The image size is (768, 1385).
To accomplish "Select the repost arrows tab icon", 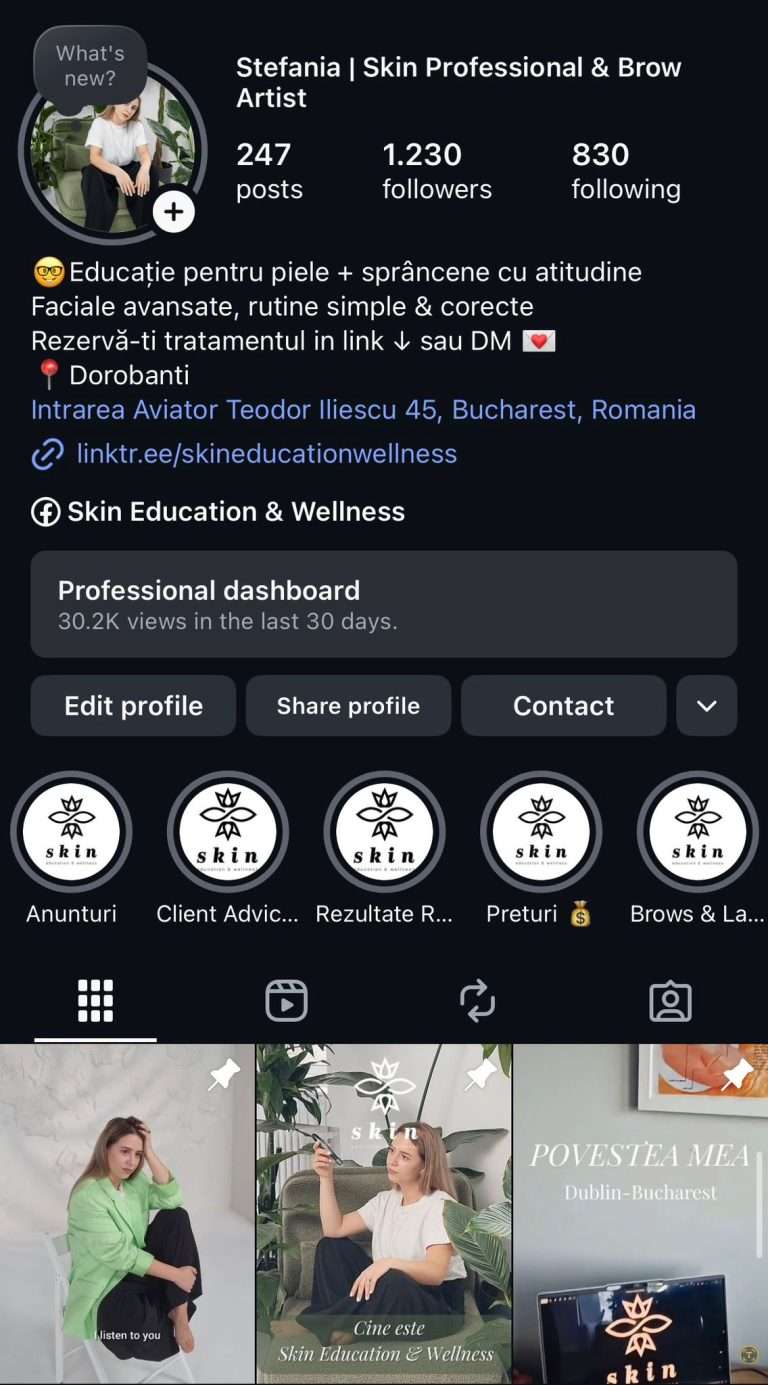I will pos(478,999).
